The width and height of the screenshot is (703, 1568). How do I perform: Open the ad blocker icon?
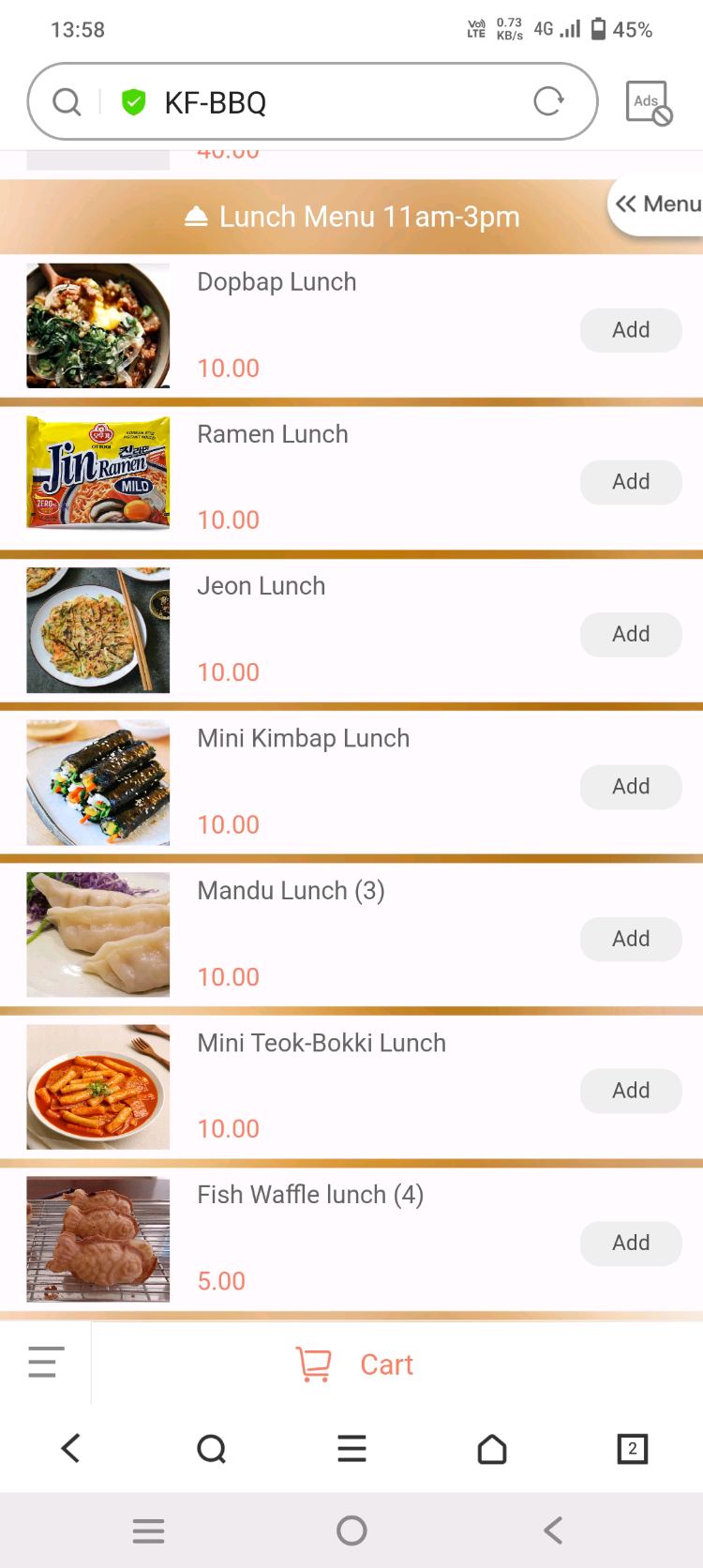[649, 102]
